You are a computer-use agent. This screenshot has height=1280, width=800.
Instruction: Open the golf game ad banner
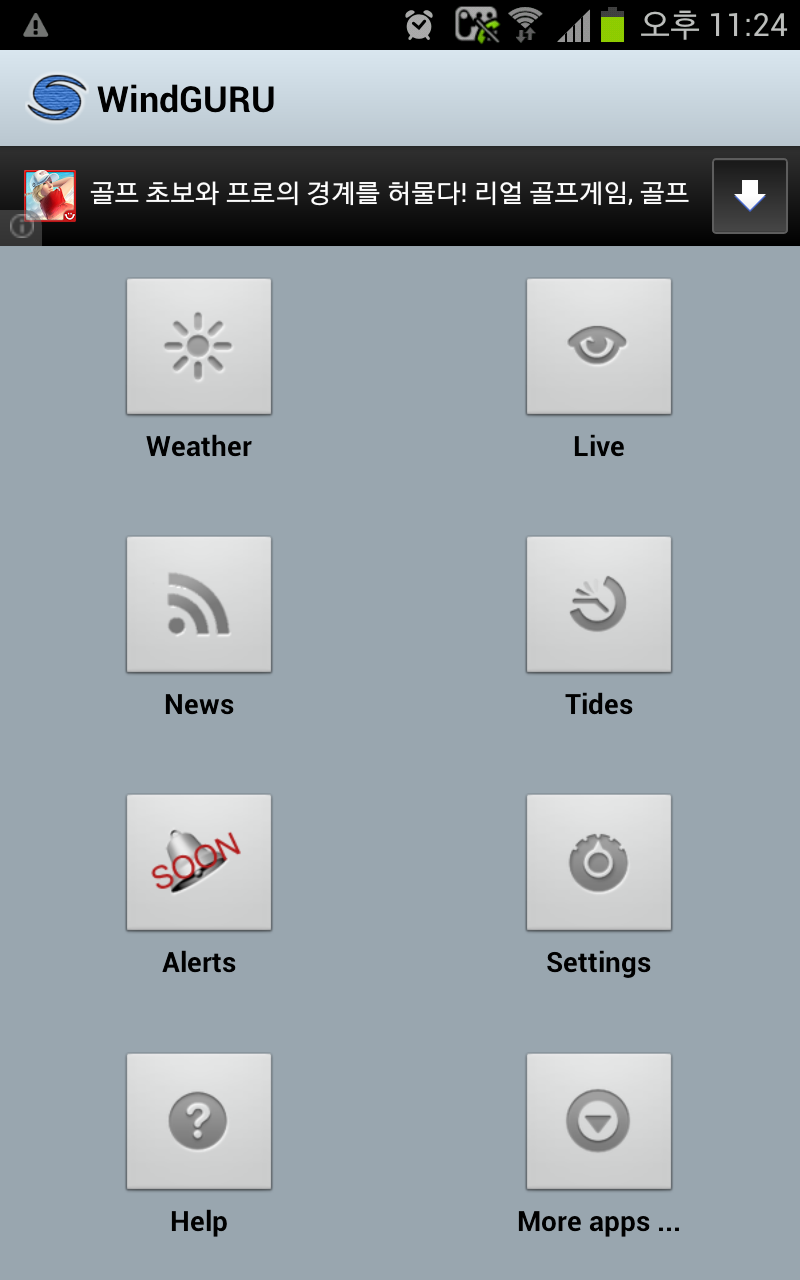390,194
